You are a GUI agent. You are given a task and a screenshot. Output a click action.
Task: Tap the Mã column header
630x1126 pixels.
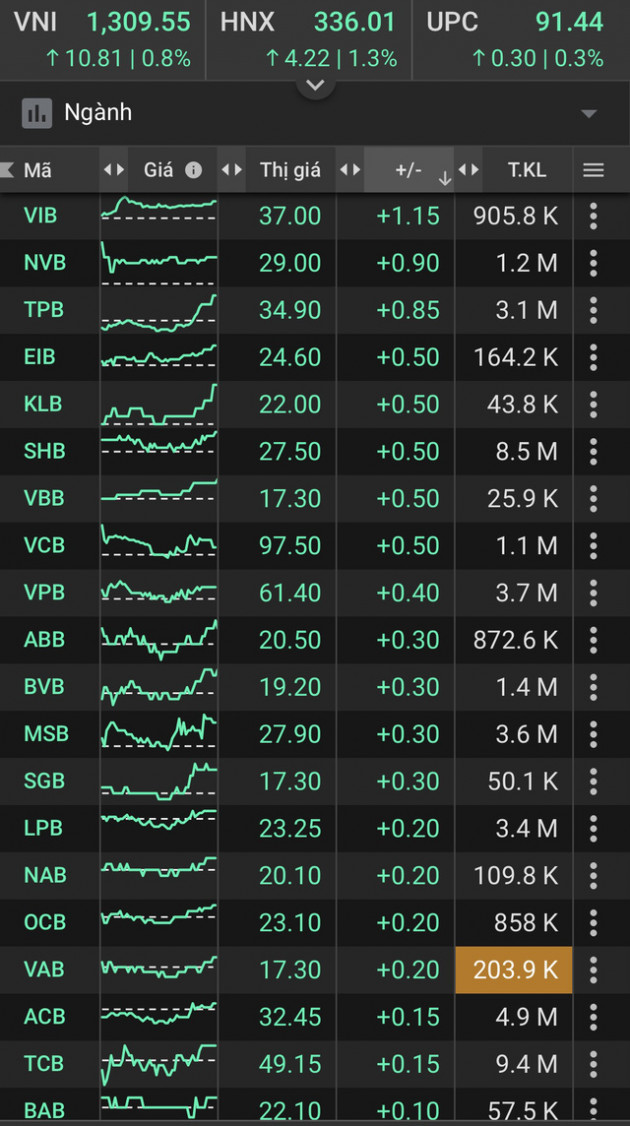click(38, 170)
